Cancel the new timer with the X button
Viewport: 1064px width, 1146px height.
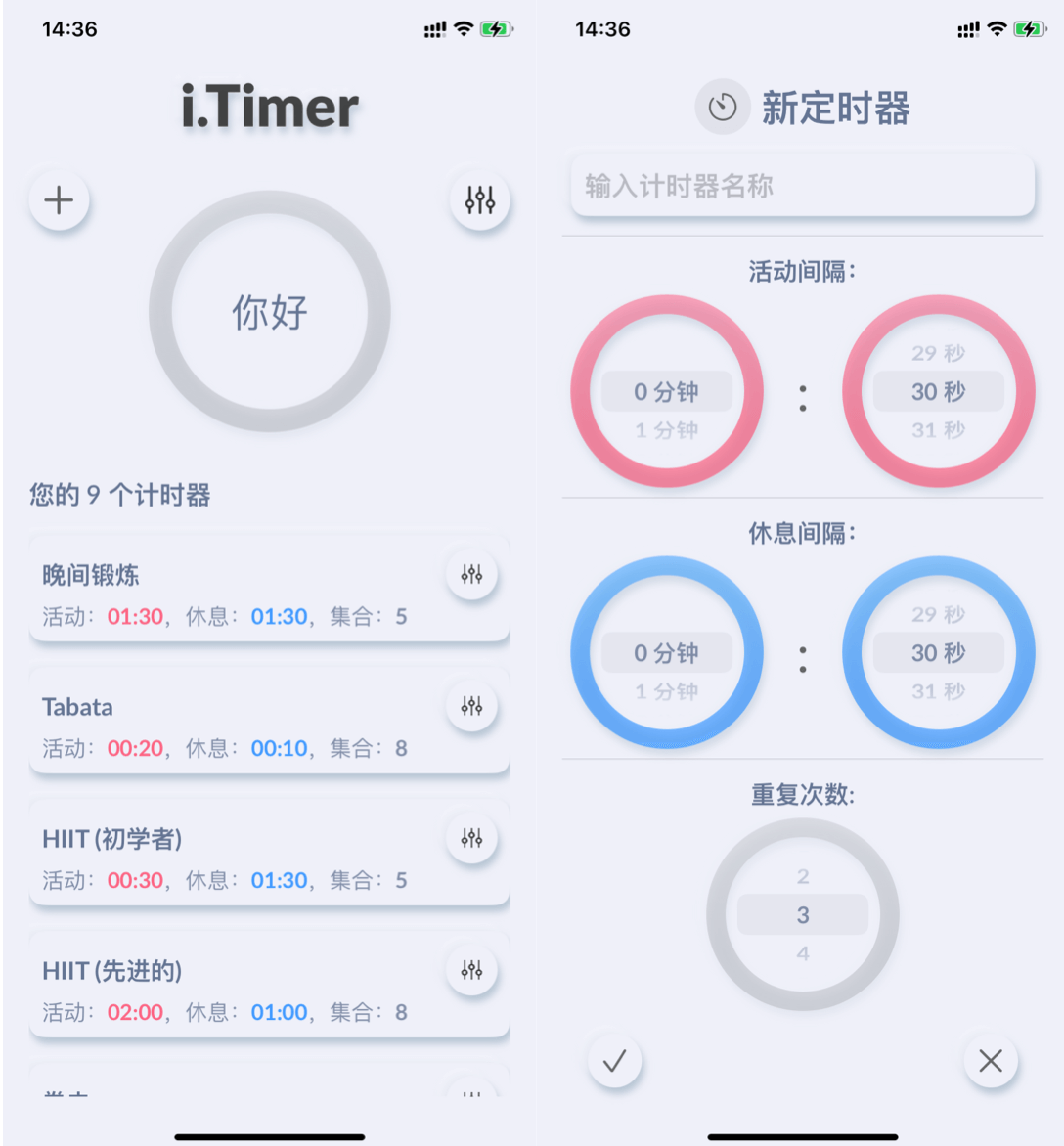[990, 1061]
